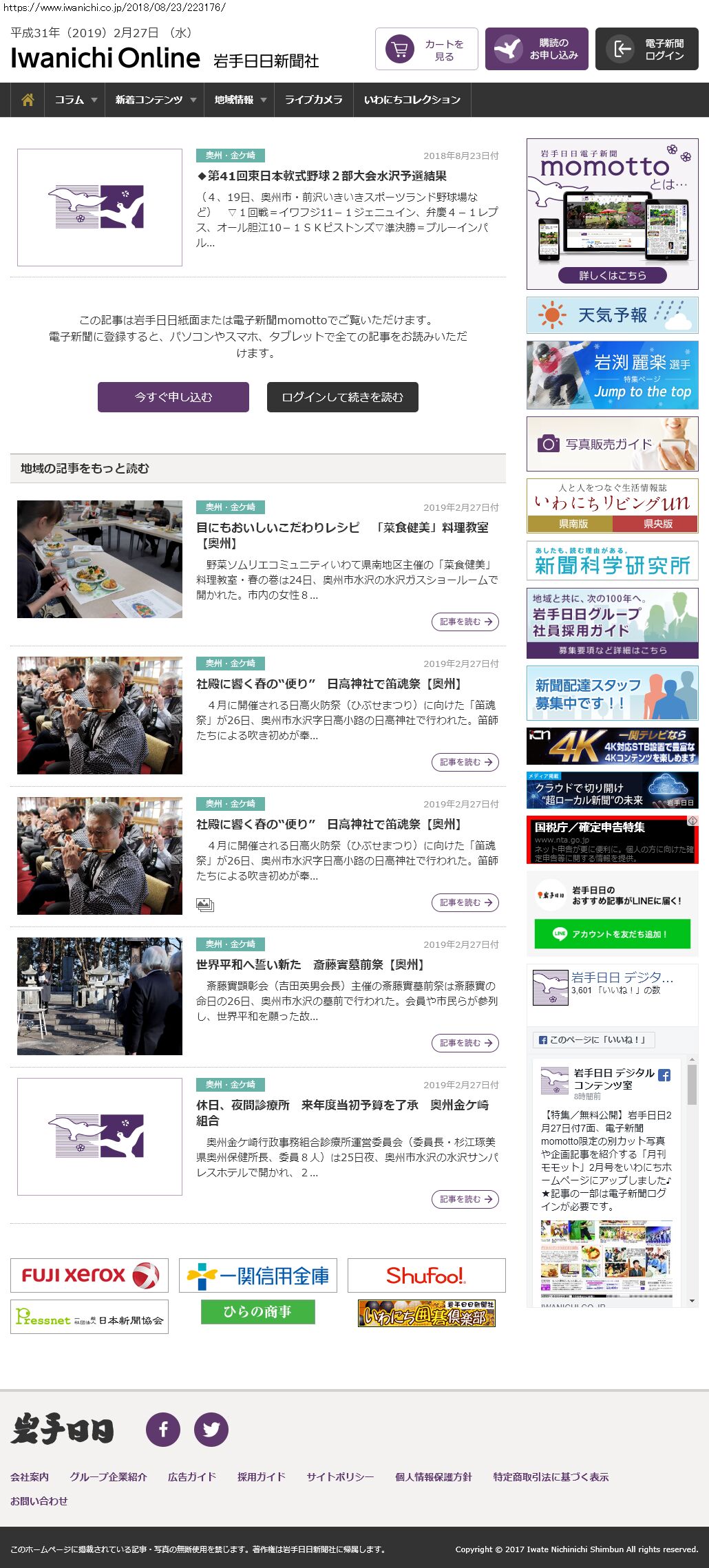
Task: Open お問い合わせ footer link
Action: 39,1501
